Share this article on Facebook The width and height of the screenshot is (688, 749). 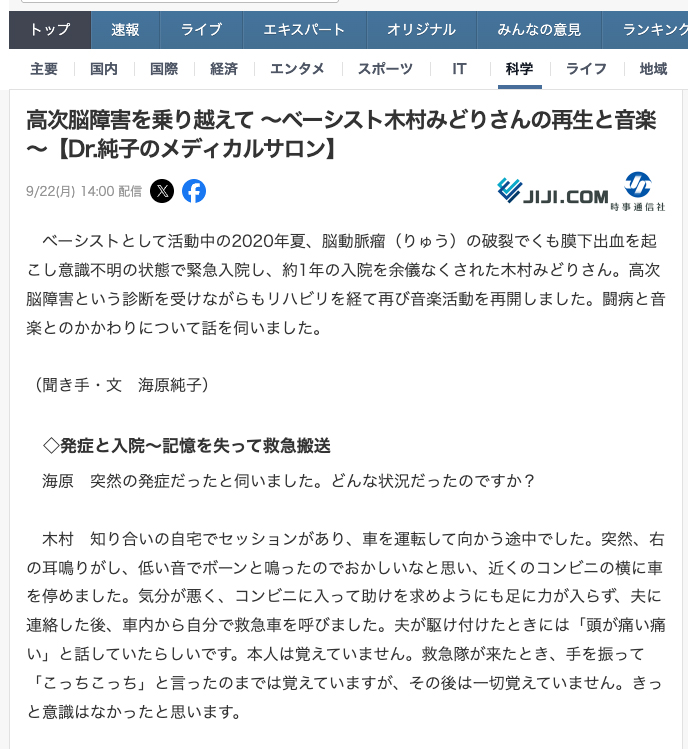194,191
